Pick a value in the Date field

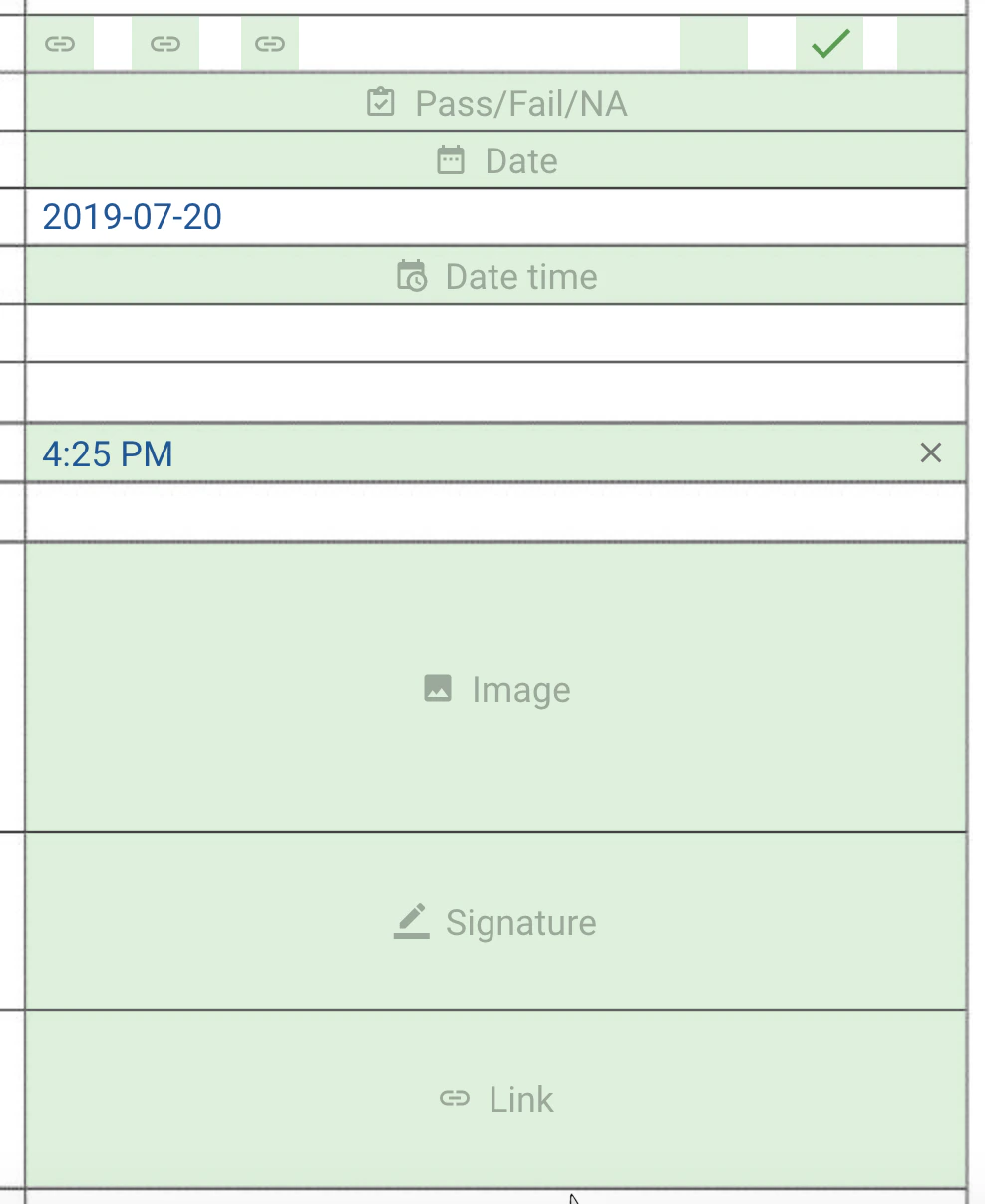495,160
